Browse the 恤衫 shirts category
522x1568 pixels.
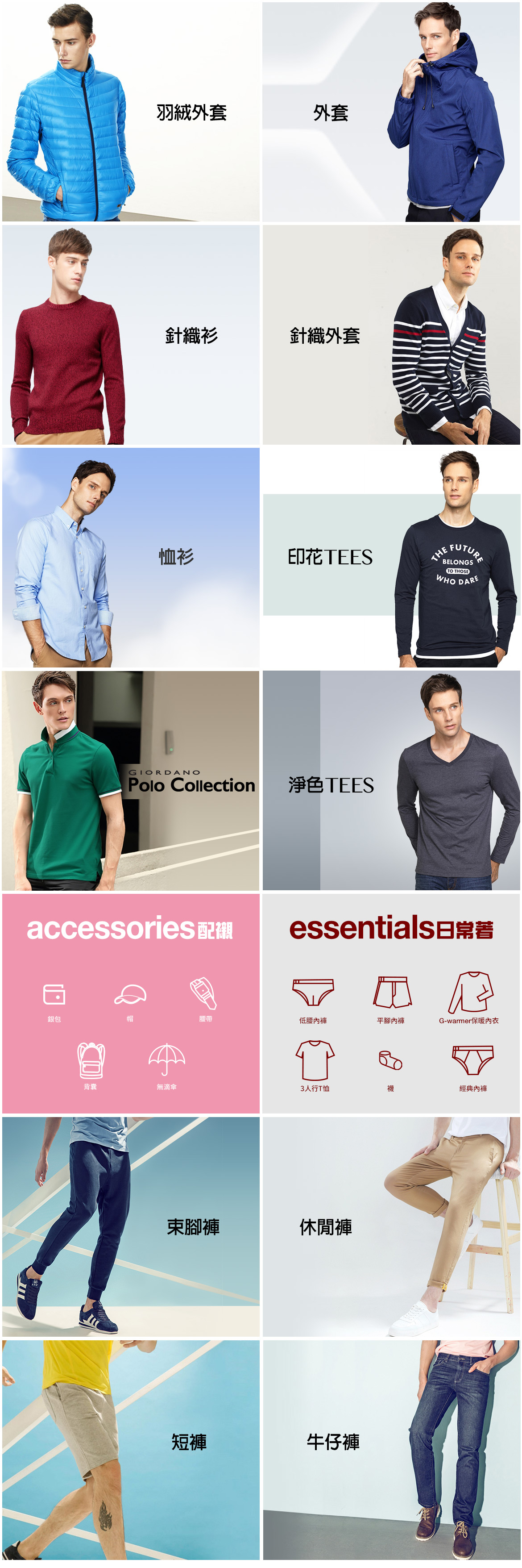click(130, 557)
